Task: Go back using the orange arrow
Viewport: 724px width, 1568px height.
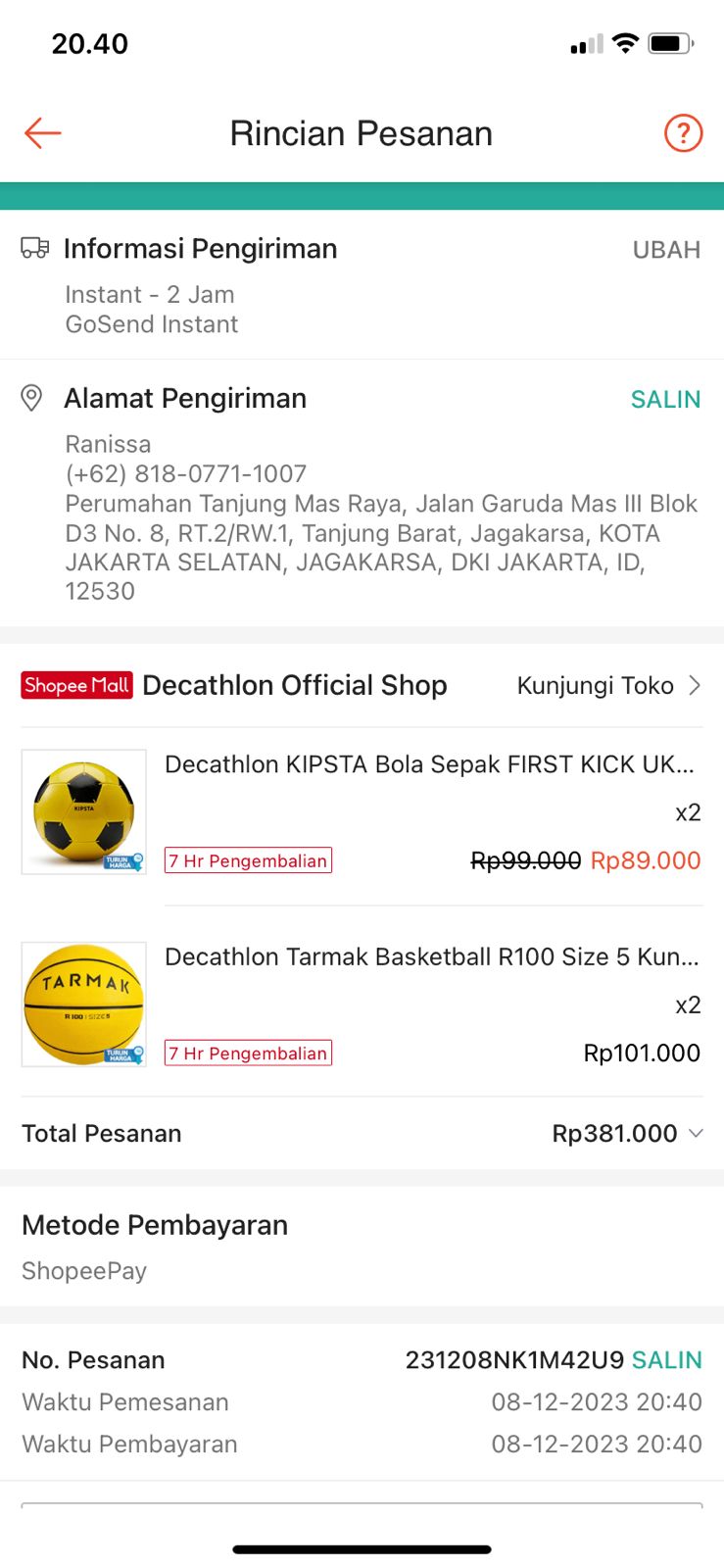Action: [x=43, y=133]
